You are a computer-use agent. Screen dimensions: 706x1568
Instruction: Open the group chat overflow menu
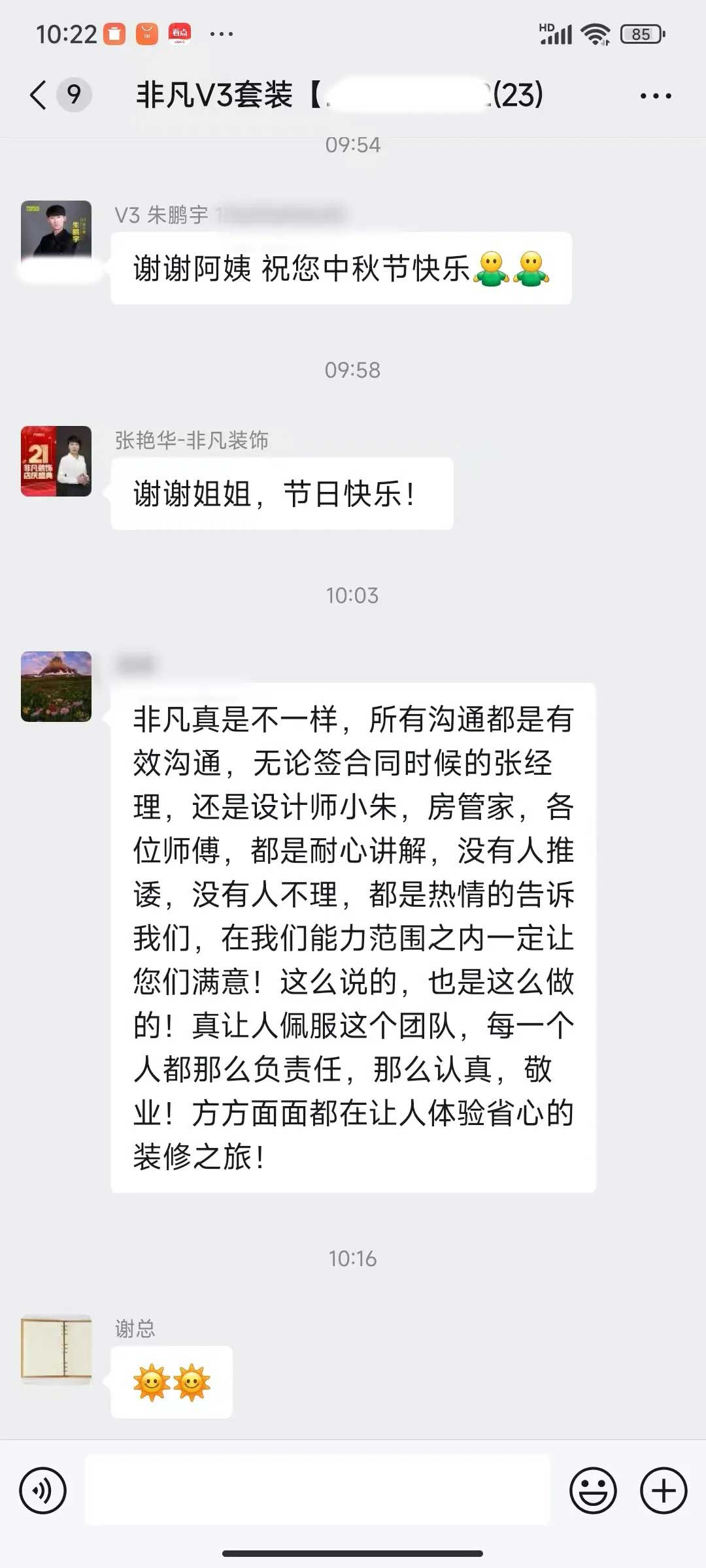tap(655, 96)
